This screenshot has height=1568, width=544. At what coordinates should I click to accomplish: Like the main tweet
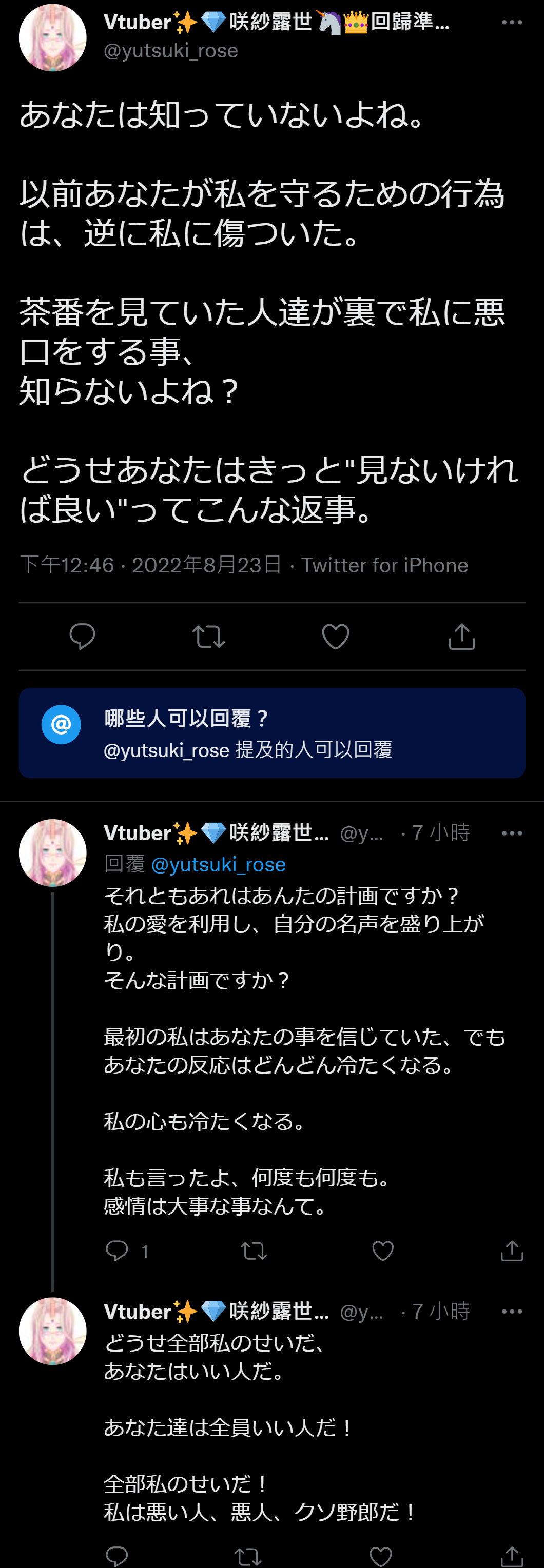pos(335,636)
